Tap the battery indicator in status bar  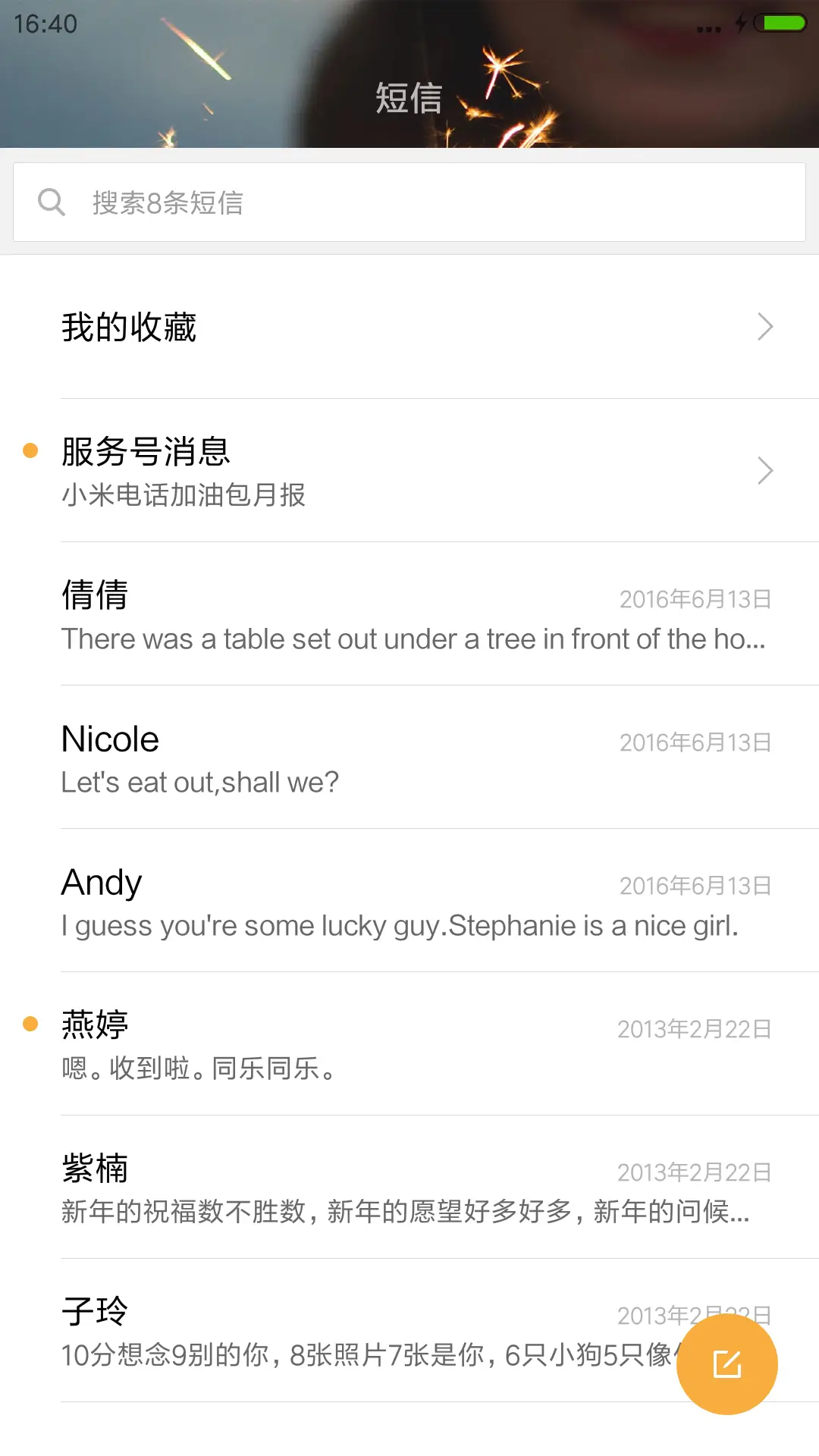click(x=782, y=23)
